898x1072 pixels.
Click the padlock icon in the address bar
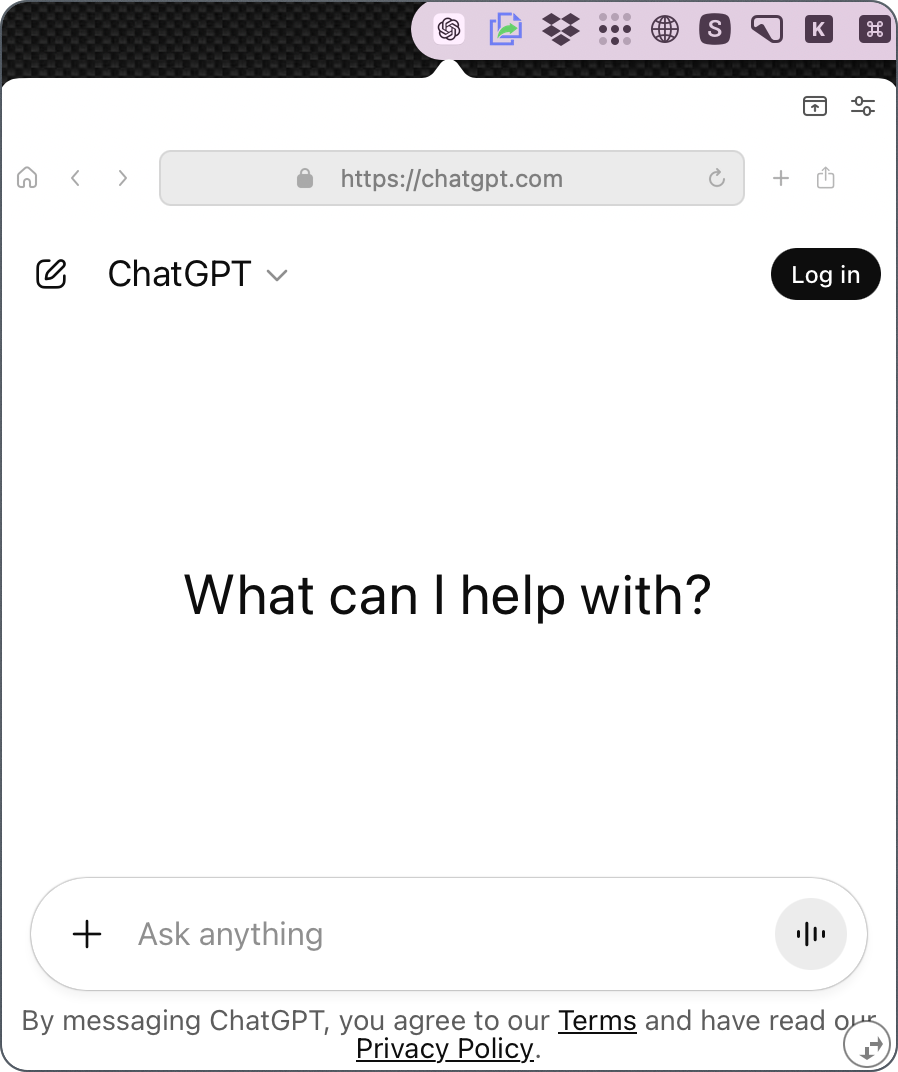[x=304, y=177]
